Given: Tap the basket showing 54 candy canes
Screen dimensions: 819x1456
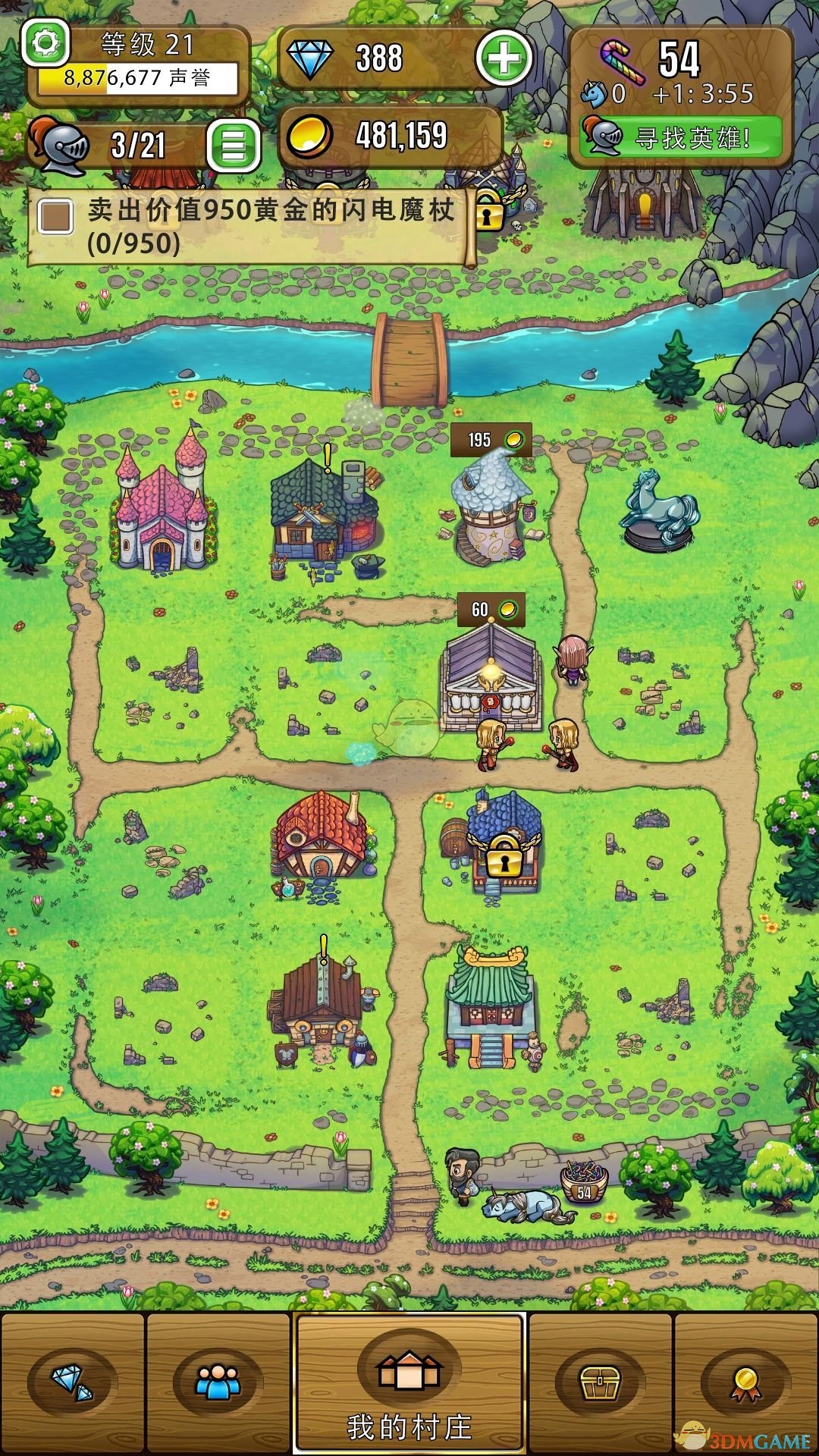Looking at the screenshot, I should pyautogui.click(x=584, y=1183).
